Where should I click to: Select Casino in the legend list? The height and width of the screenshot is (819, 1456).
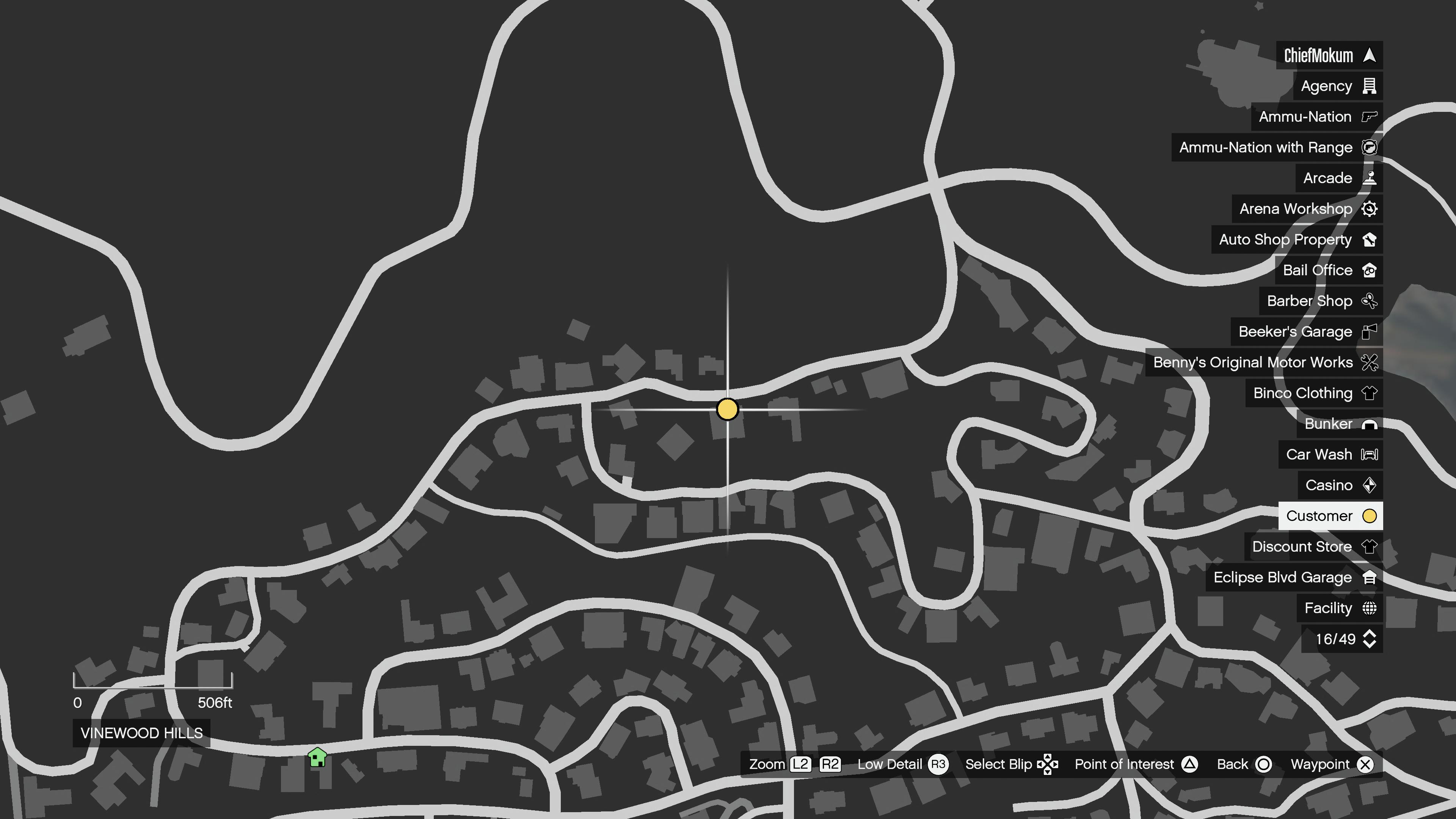click(1340, 485)
